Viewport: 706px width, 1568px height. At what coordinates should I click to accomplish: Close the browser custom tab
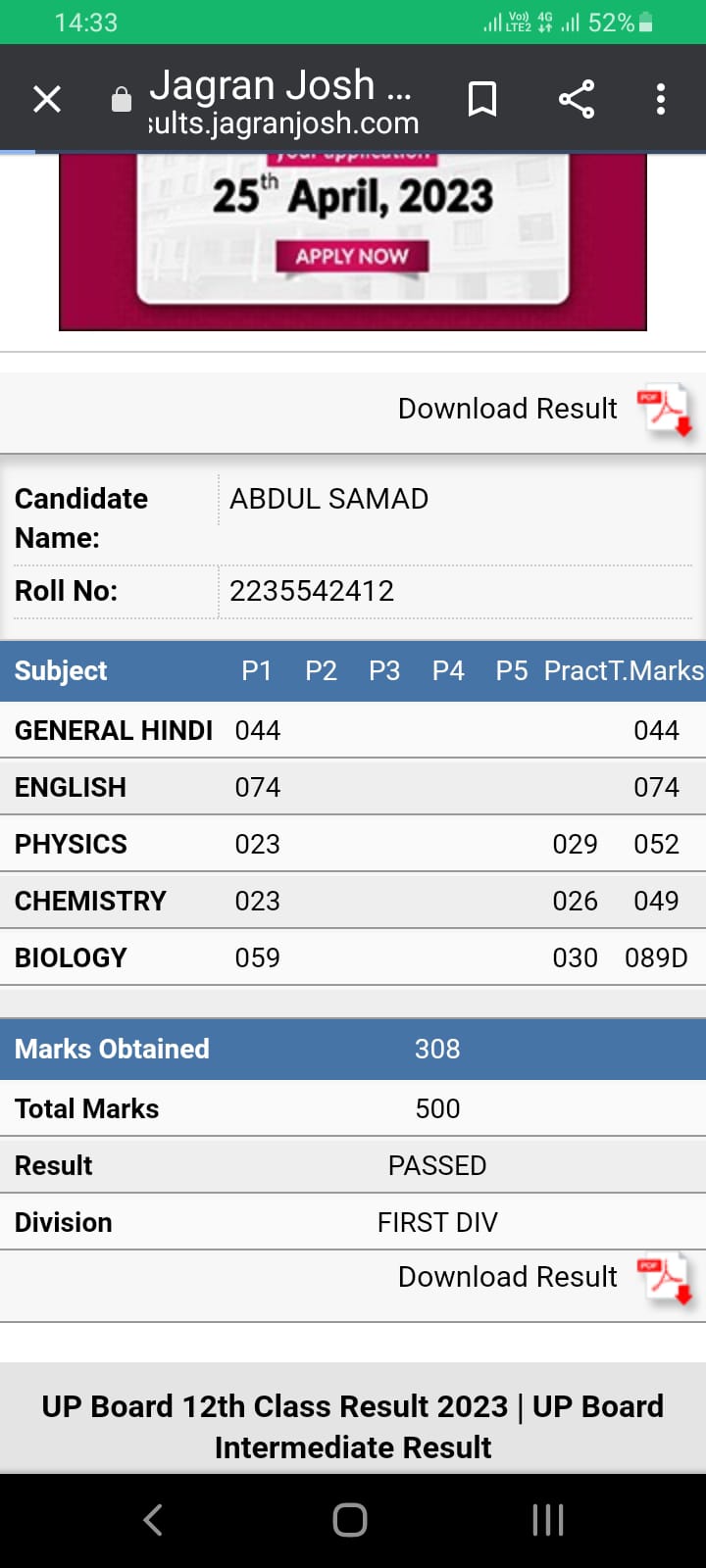(47, 99)
